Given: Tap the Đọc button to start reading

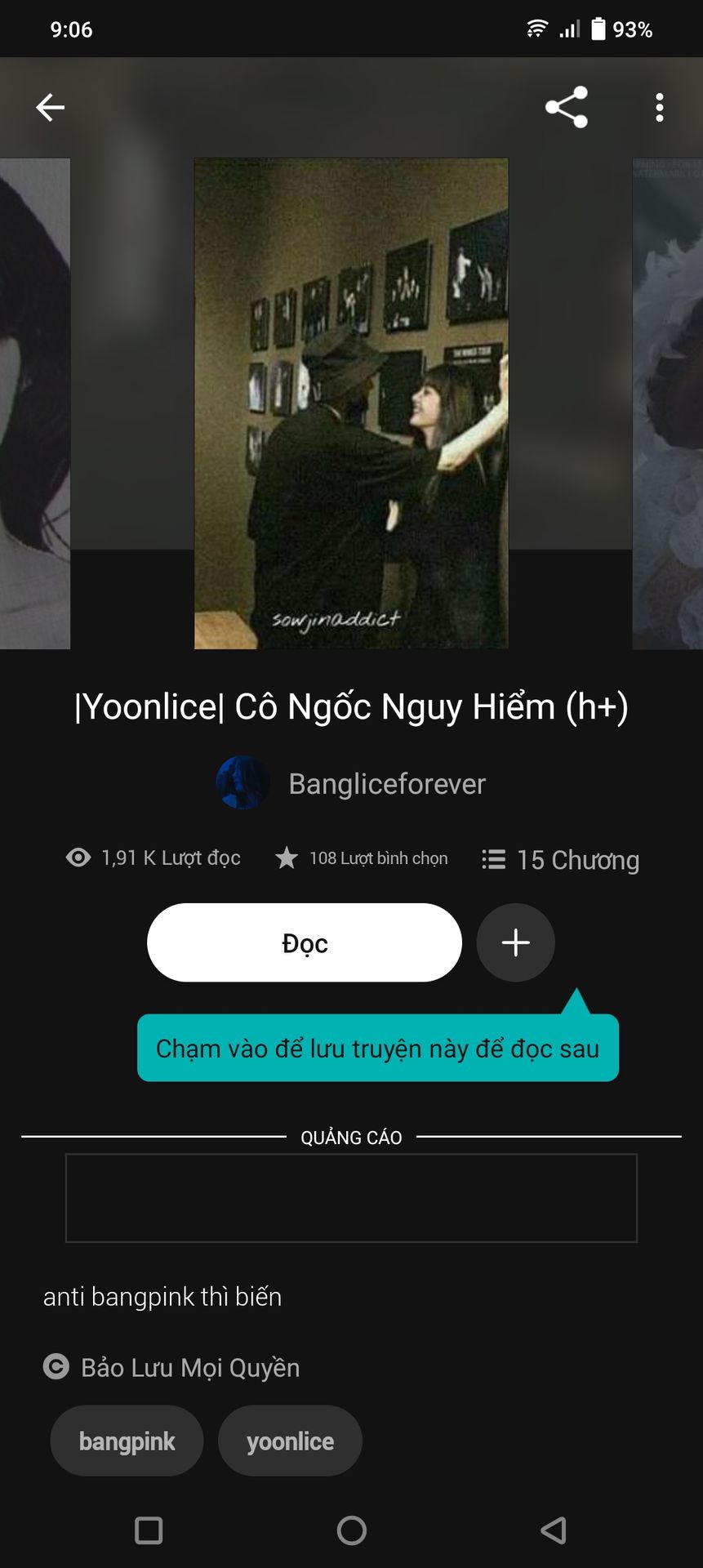Looking at the screenshot, I should (x=305, y=942).
